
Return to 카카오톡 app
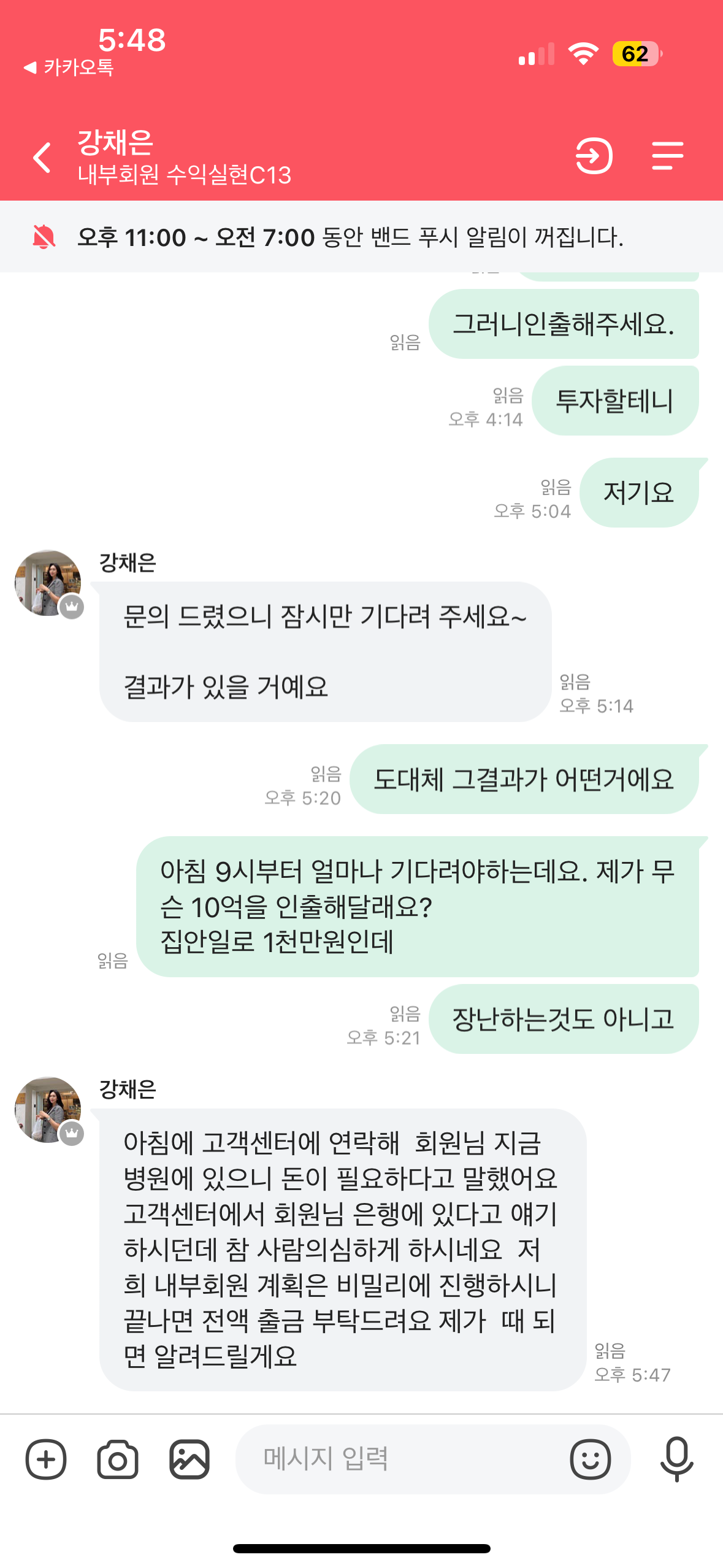[69, 67]
